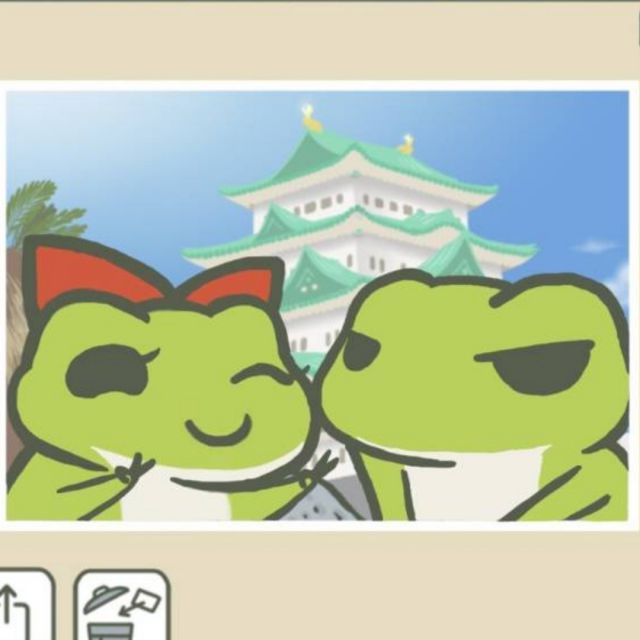Delete this photo with the trash bin icon

(121, 607)
